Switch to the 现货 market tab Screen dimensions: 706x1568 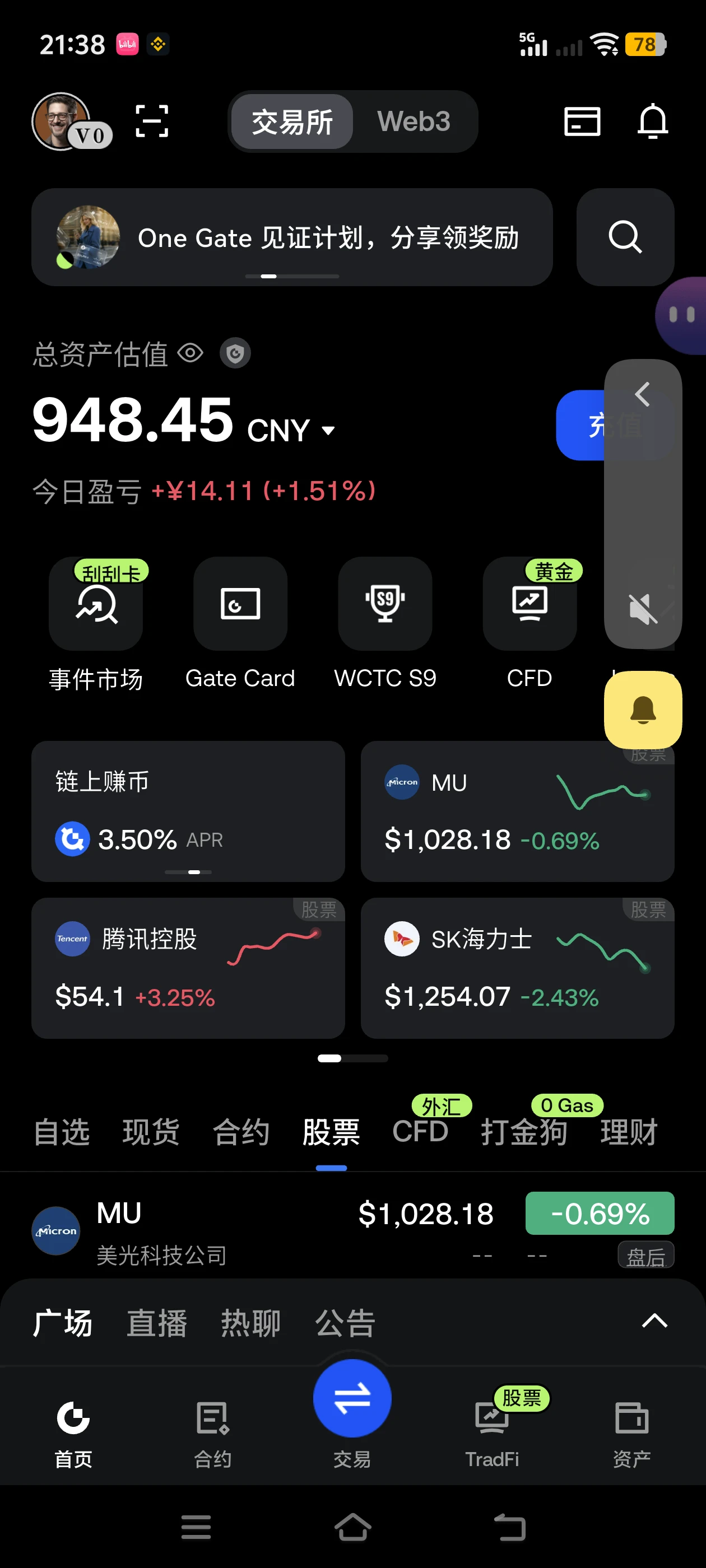(x=151, y=1132)
